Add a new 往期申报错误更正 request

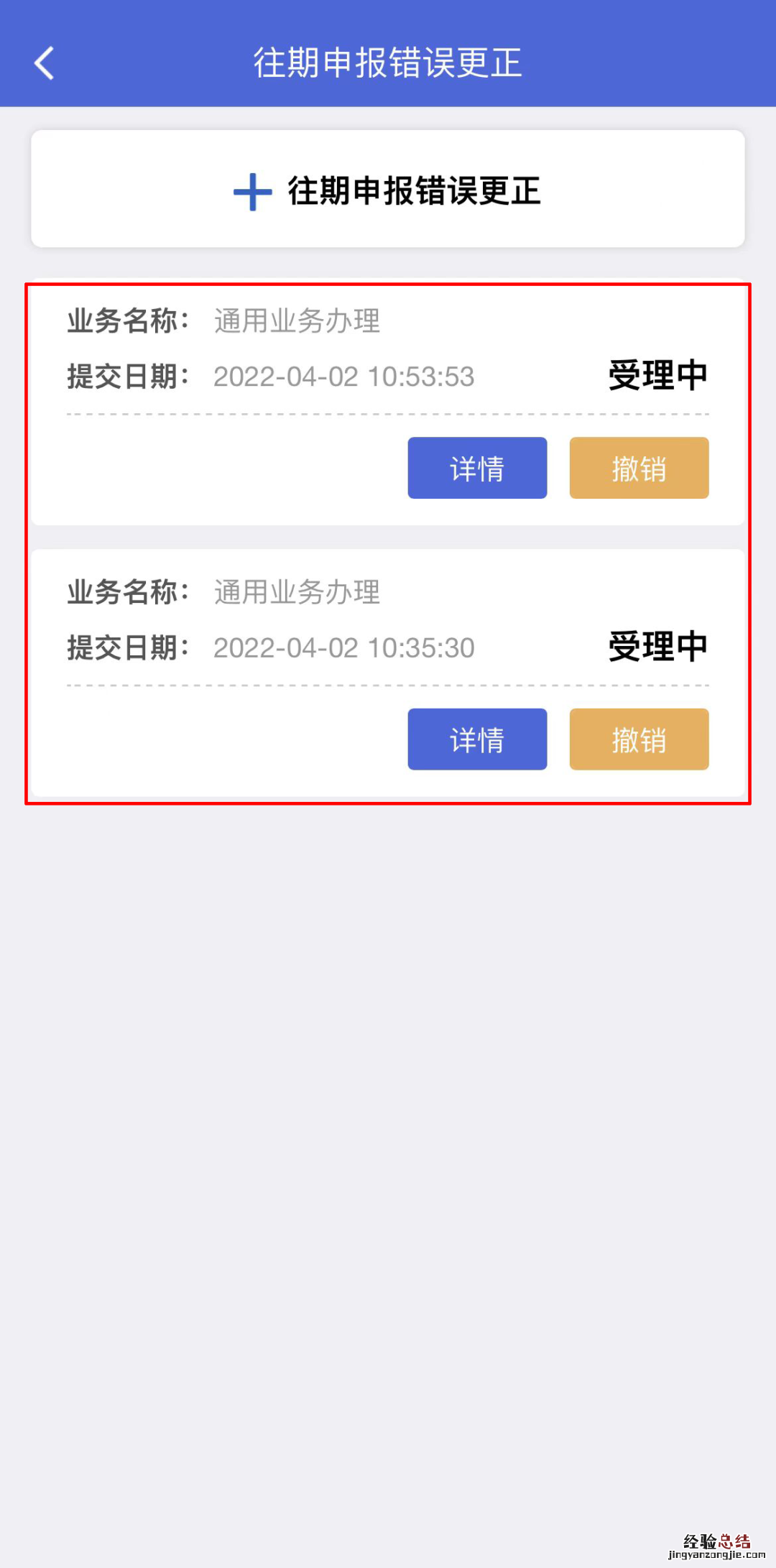click(x=388, y=190)
